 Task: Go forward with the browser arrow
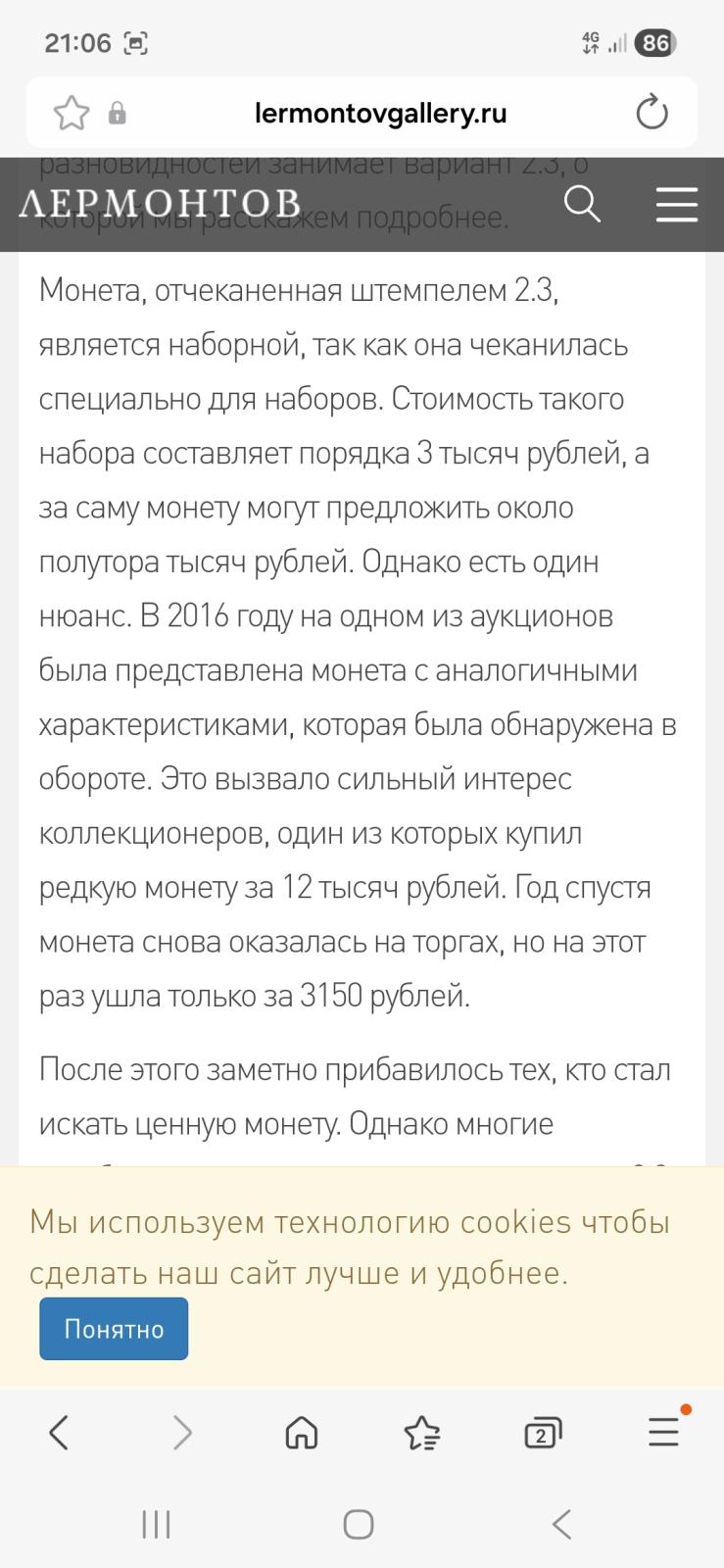(182, 1433)
